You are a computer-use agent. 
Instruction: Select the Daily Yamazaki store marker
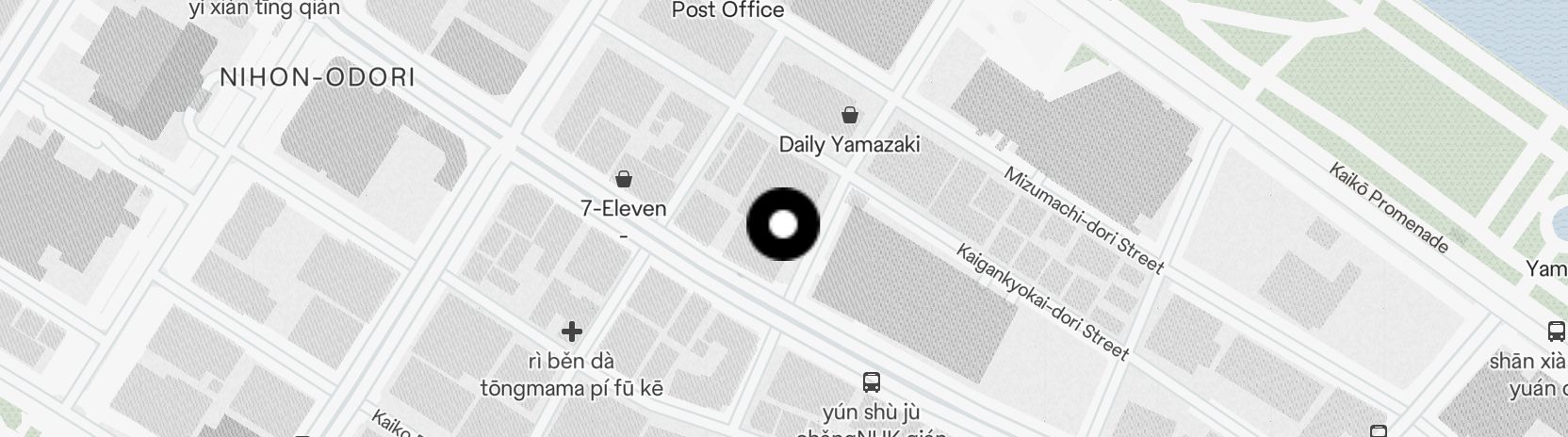(x=850, y=116)
